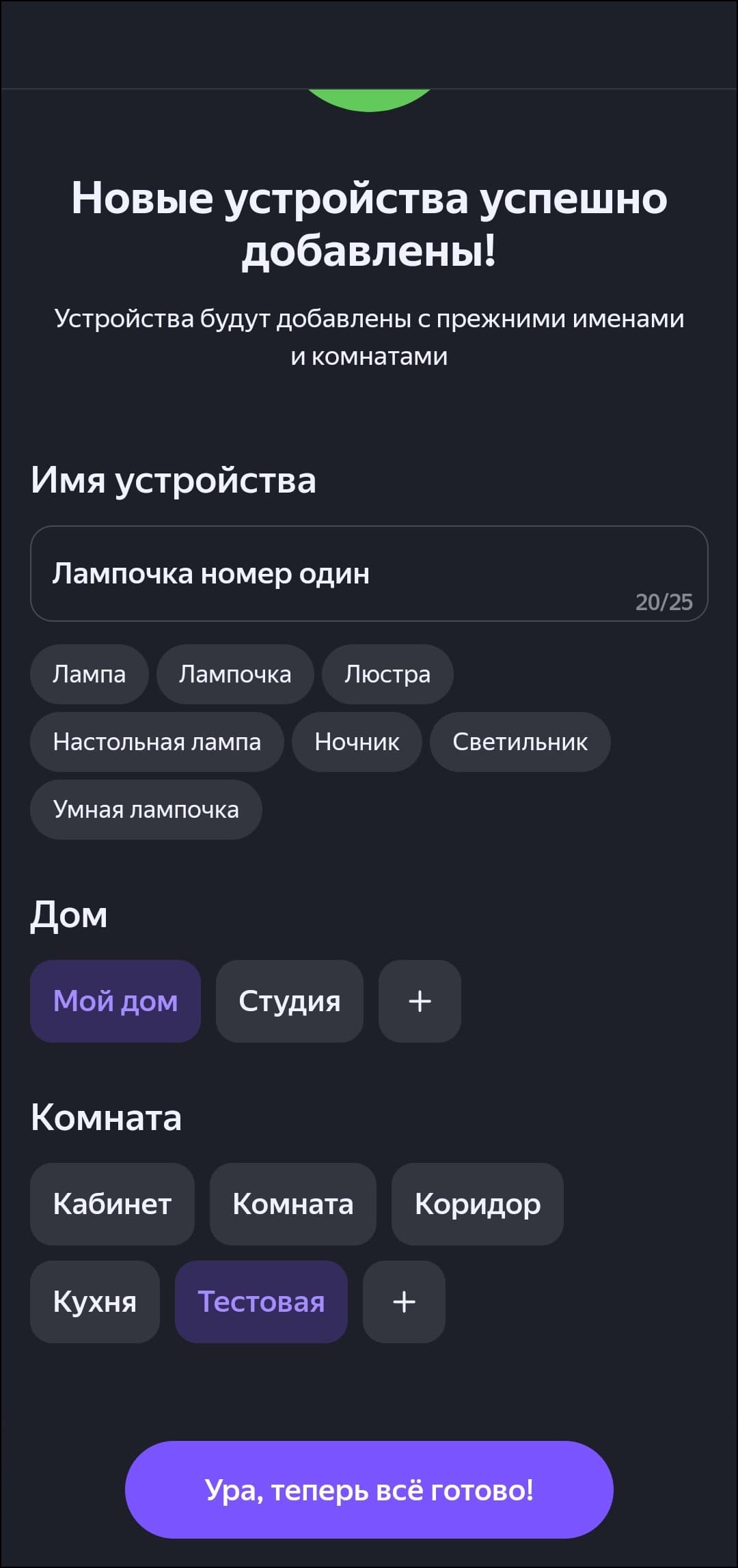Tap the Светильник suggestion chip

(520, 742)
